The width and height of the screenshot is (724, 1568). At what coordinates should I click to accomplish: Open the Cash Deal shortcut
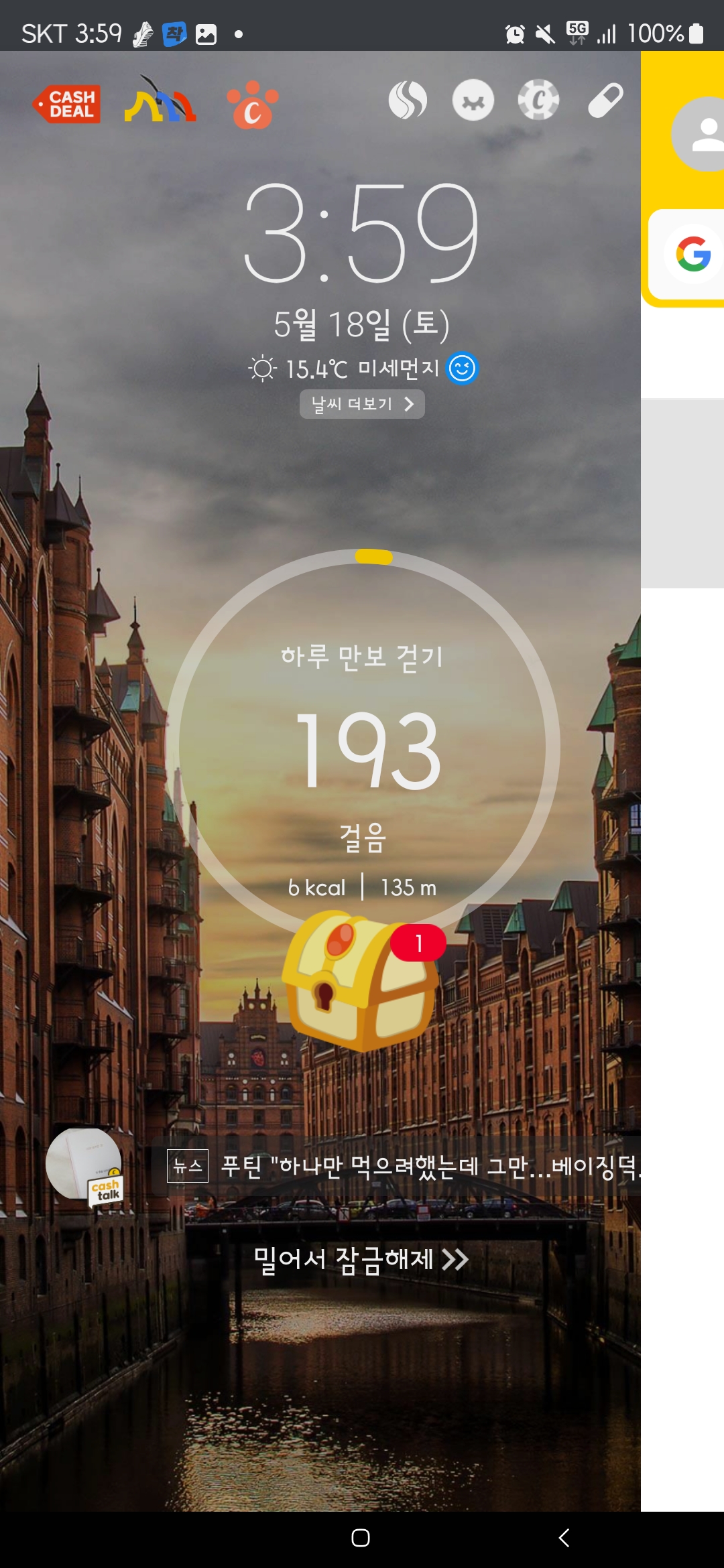(66, 104)
